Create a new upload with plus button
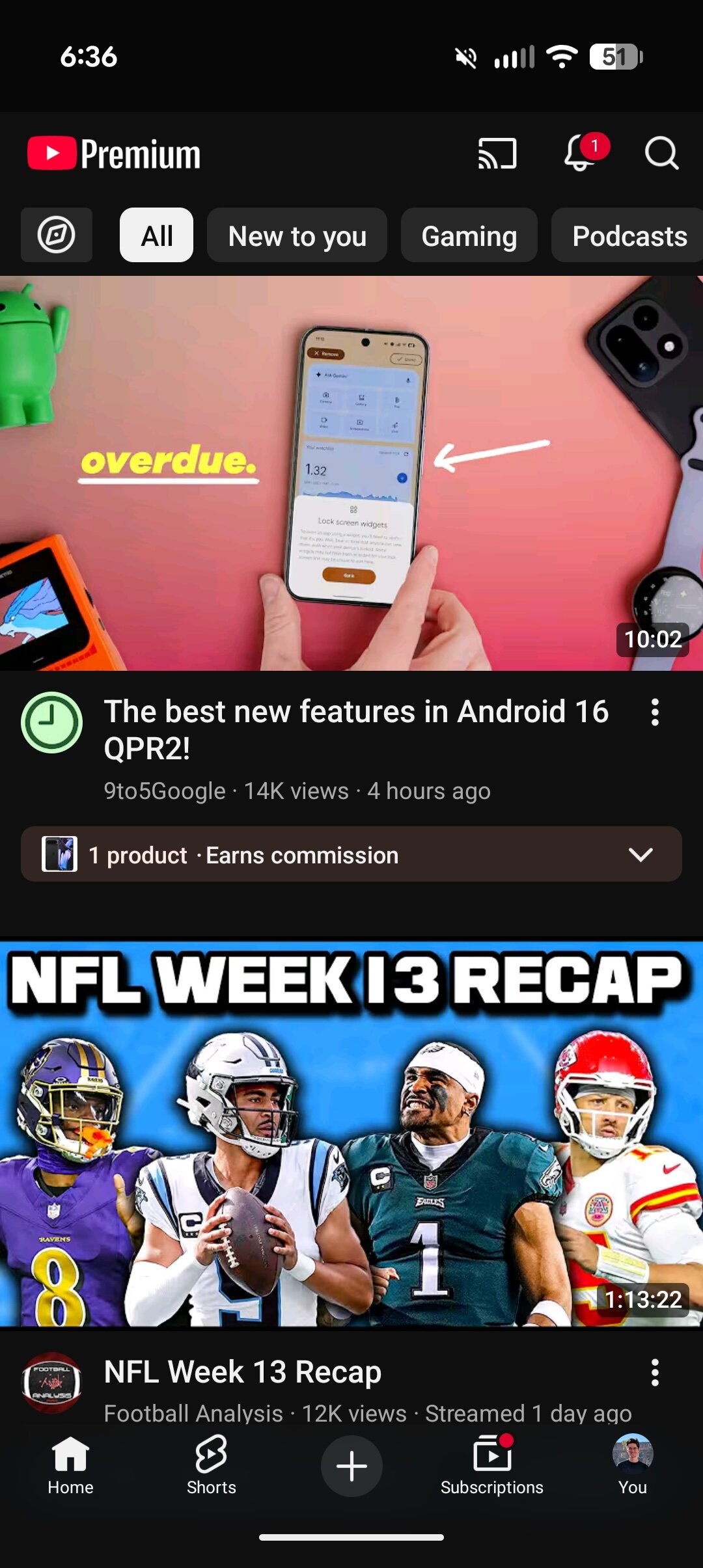703x1568 pixels. 351,1466
